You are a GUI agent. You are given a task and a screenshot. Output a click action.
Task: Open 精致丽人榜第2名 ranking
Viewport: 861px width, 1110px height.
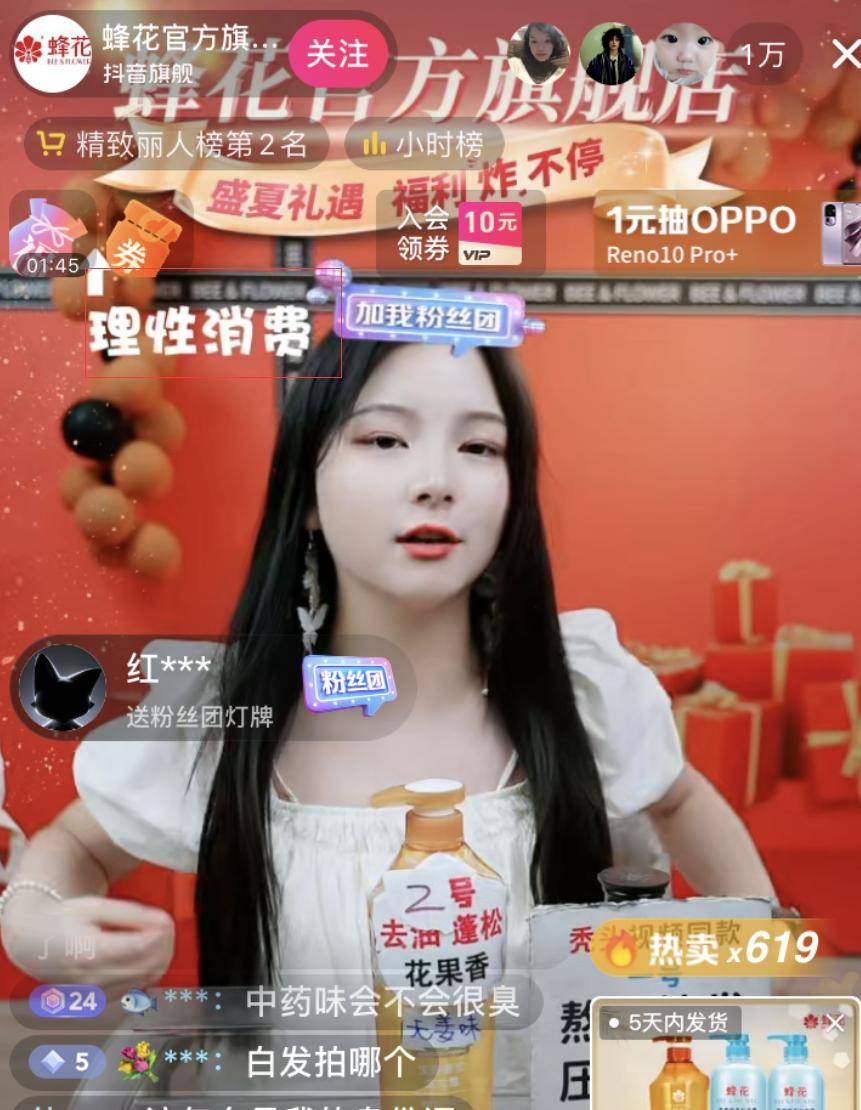pyautogui.click(x=176, y=145)
